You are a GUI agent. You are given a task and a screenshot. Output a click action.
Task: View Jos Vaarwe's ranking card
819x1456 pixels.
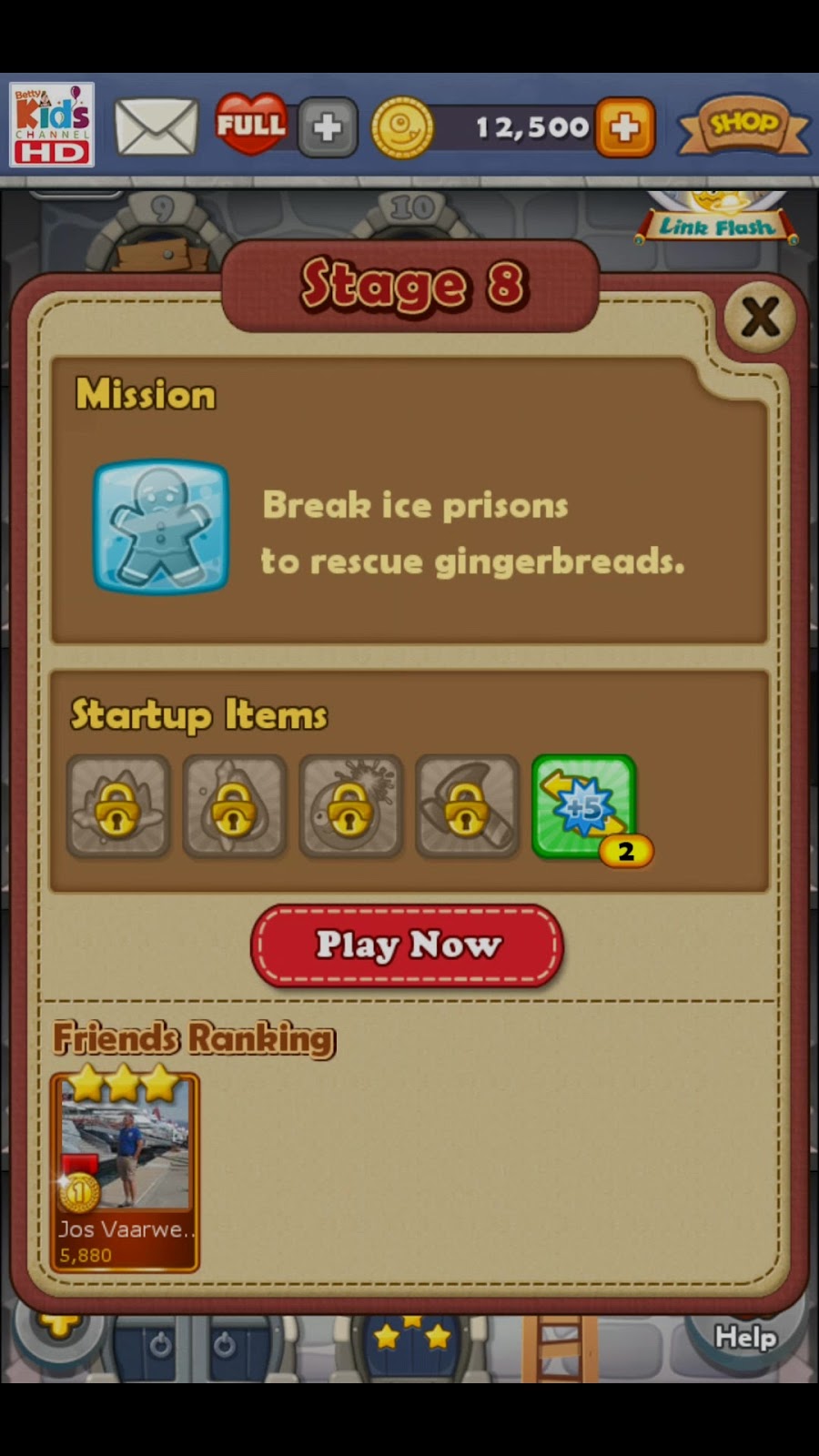(125, 1173)
